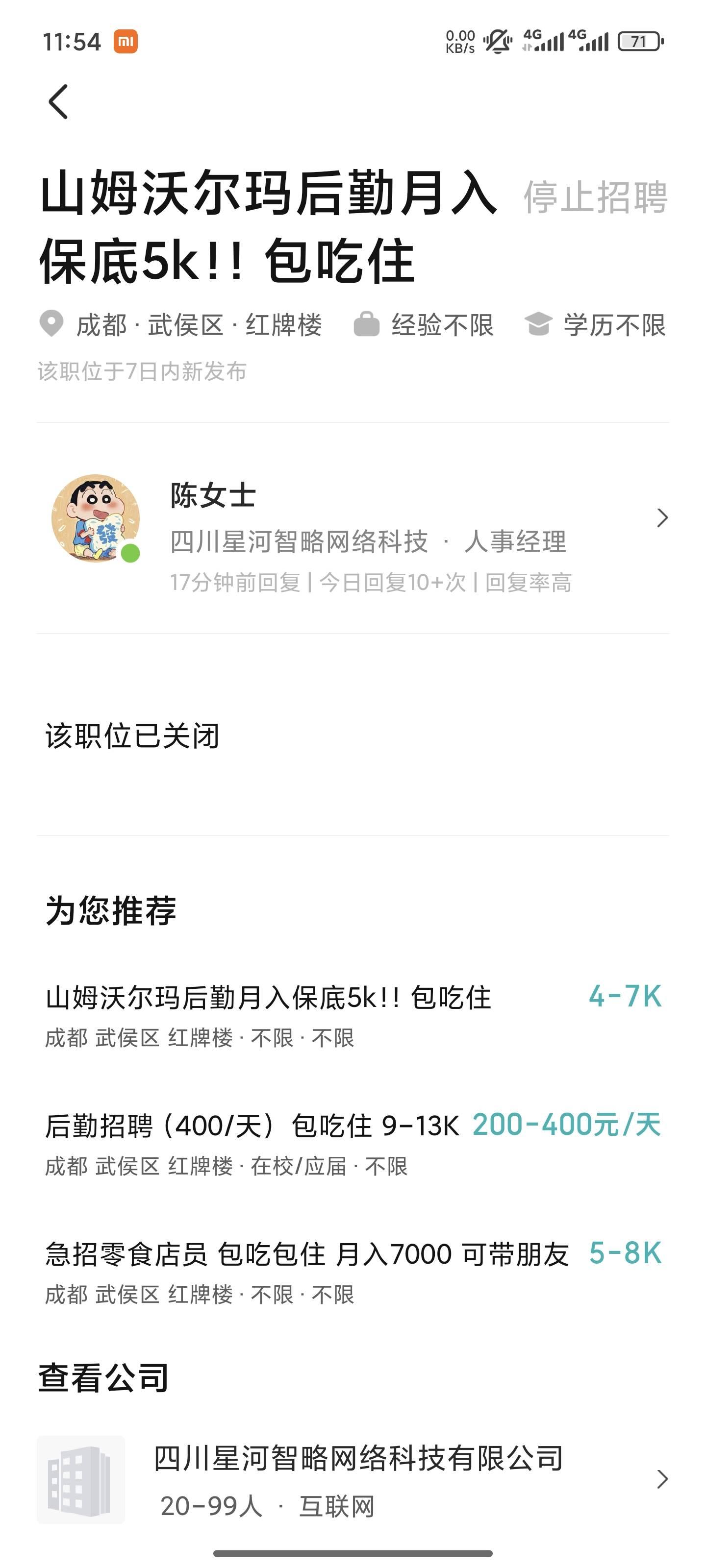This screenshot has height=1568, width=706.
Task: Open the recommended 4-7K 山姆沃尔玛后勤 job
Action: 353,1015
